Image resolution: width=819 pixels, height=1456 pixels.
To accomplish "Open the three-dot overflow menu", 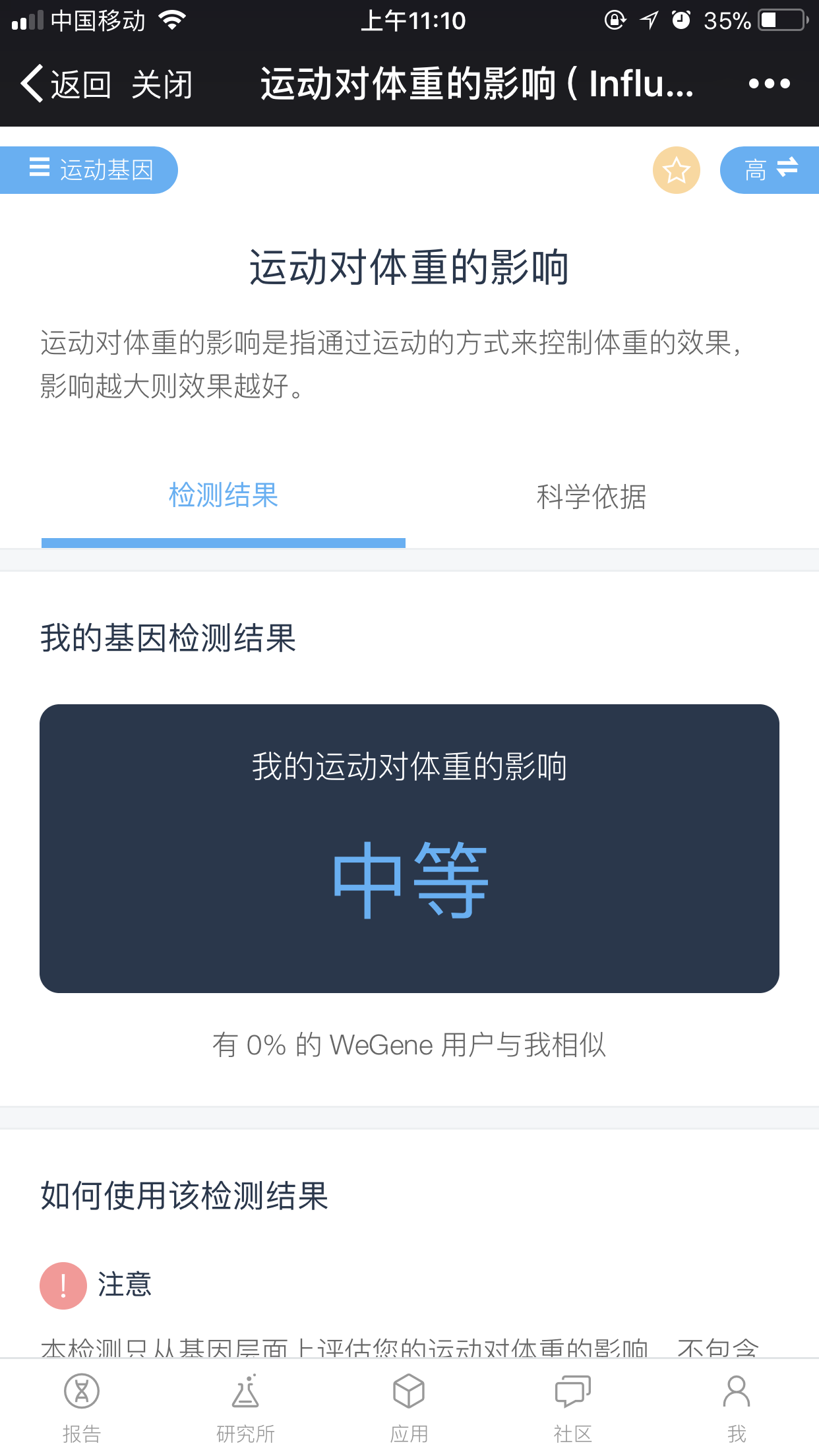I will pos(769,84).
